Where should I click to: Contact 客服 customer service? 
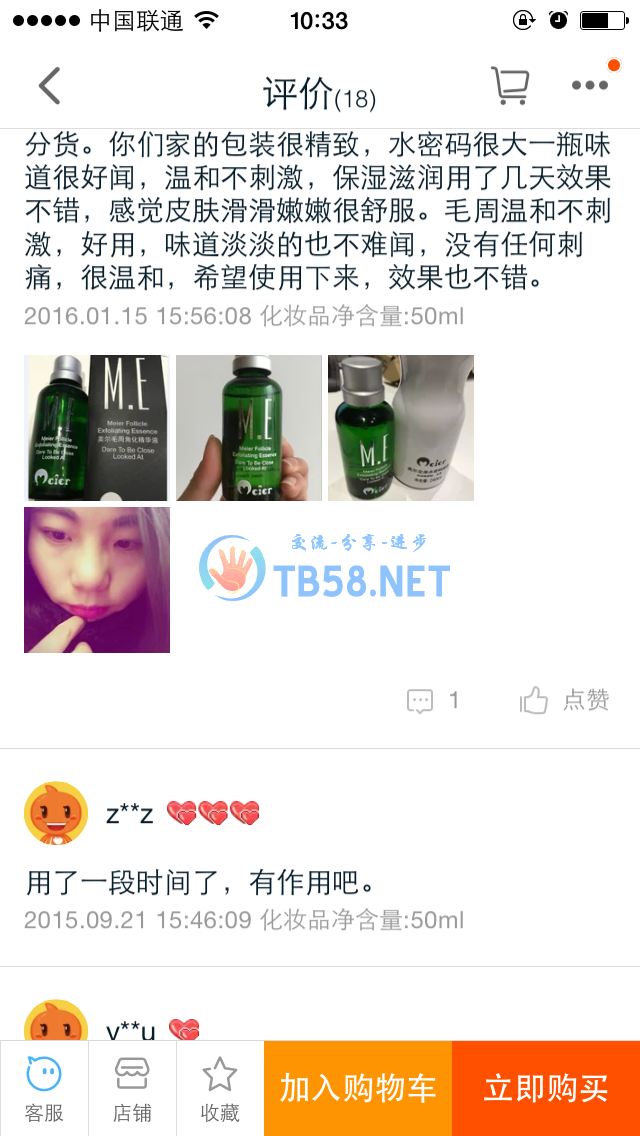pyautogui.click(x=44, y=1088)
